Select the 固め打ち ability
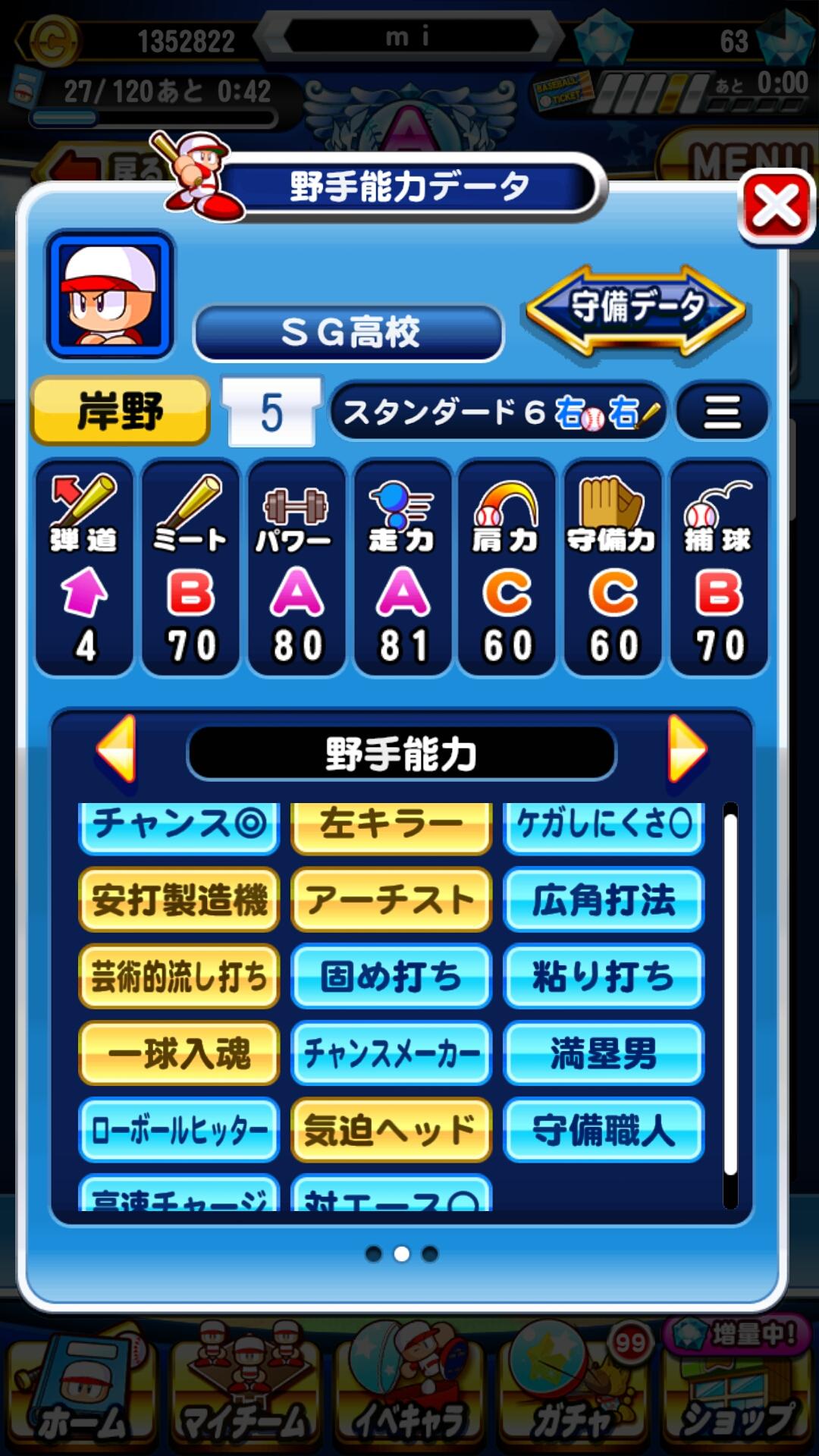Image resolution: width=819 pixels, height=1456 pixels. [391, 977]
